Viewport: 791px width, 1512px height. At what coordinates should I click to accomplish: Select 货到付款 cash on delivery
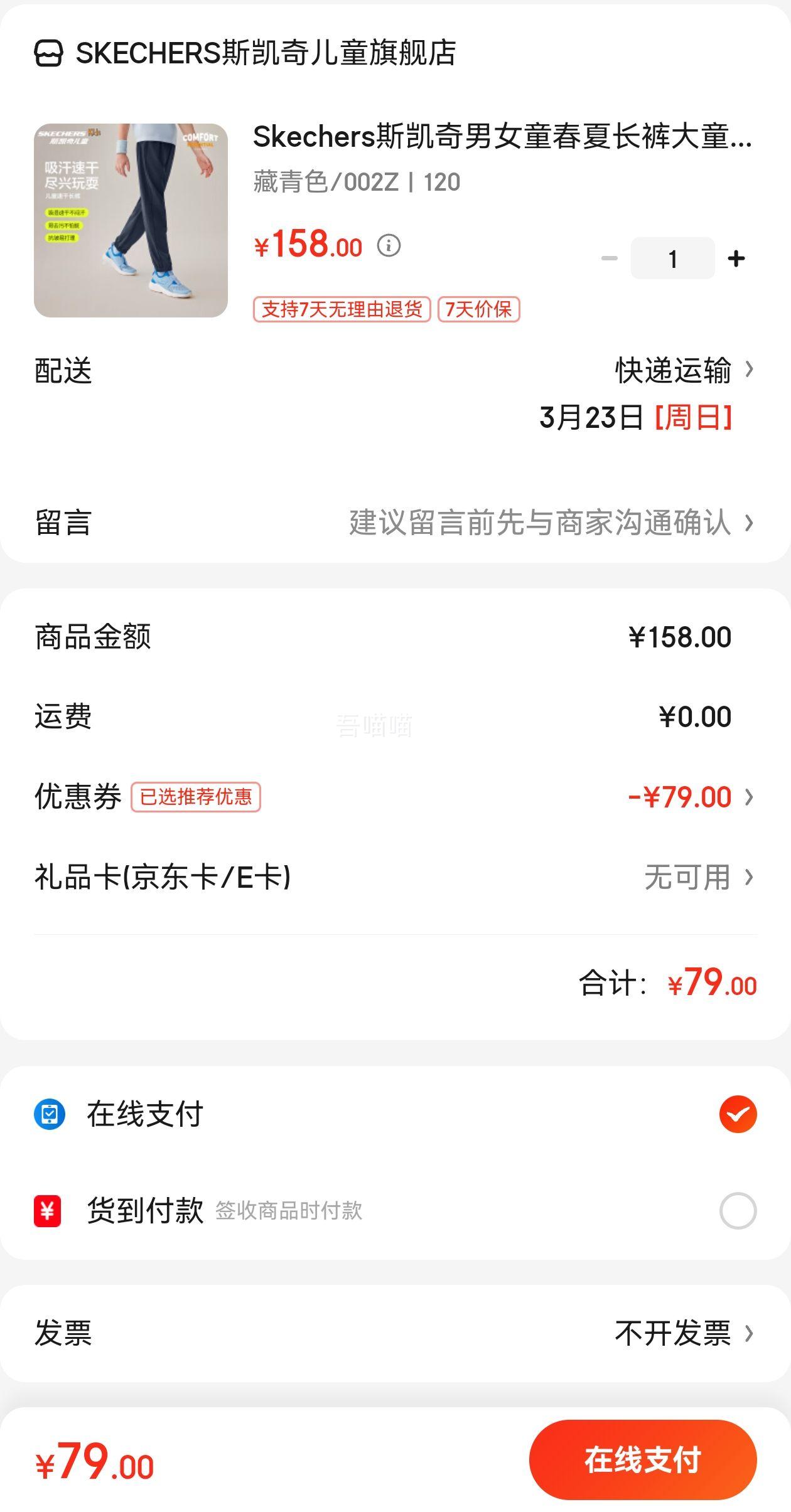pos(395,1210)
